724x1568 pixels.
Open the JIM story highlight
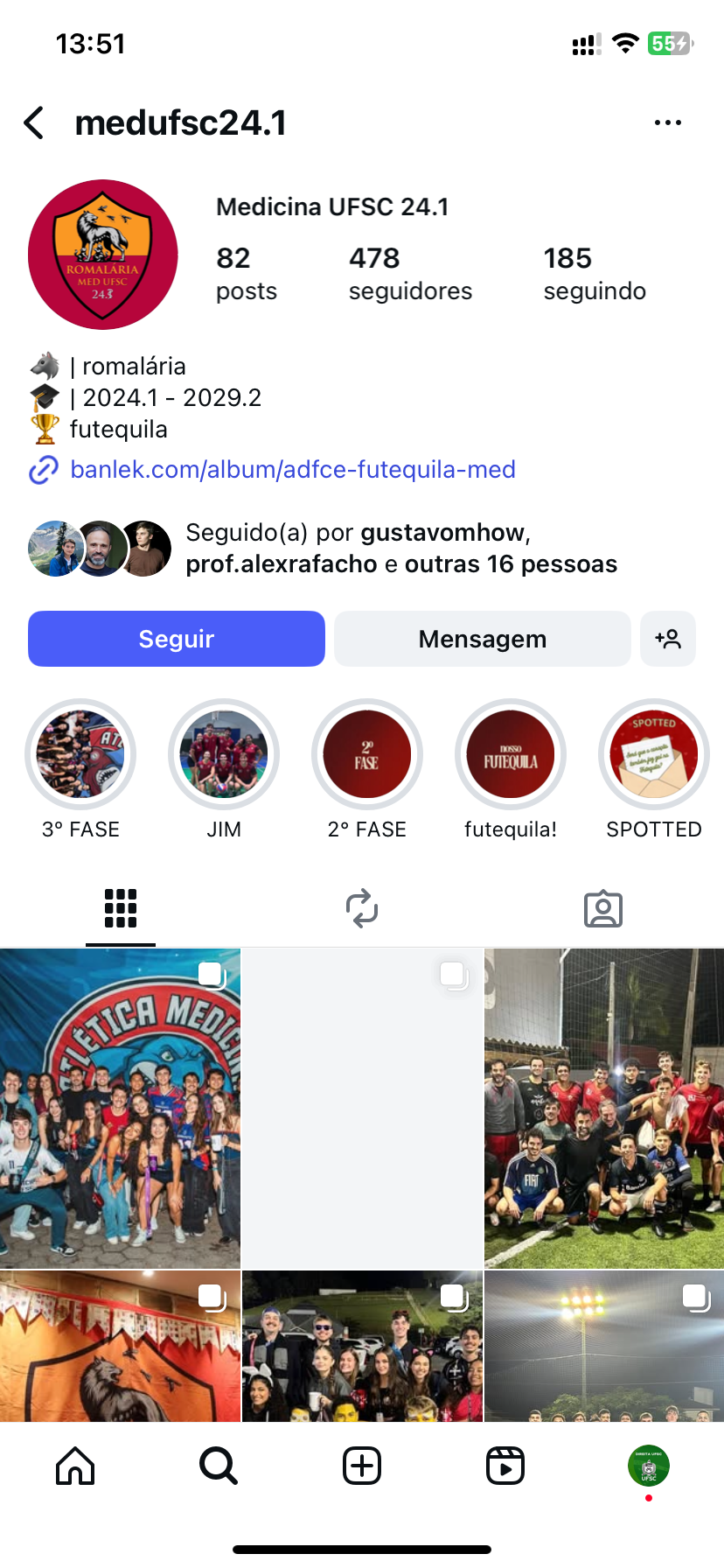click(224, 754)
